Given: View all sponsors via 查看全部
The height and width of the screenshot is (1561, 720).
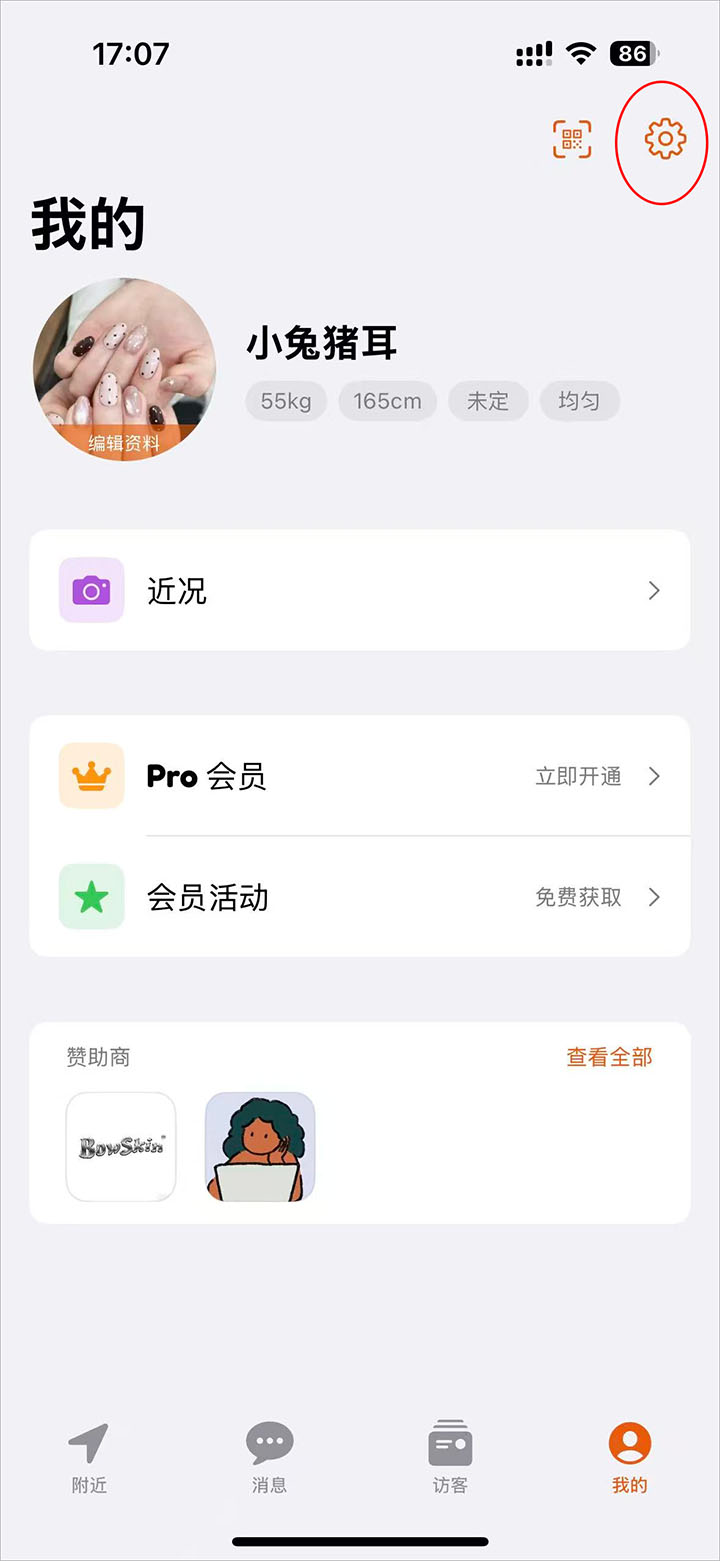Looking at the screenshot, I should (x=609, y=1057).
